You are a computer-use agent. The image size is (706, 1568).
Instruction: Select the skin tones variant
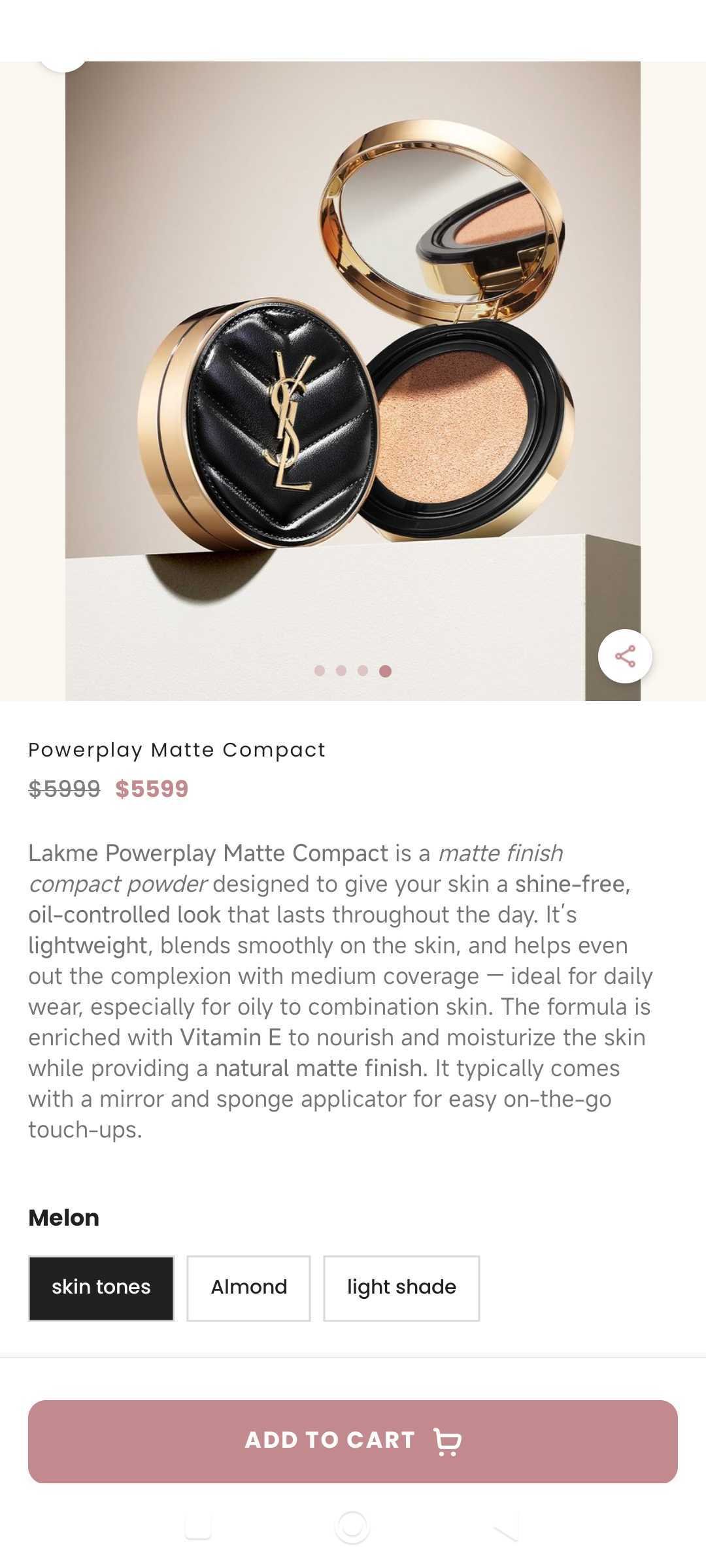pos(101,1288)
